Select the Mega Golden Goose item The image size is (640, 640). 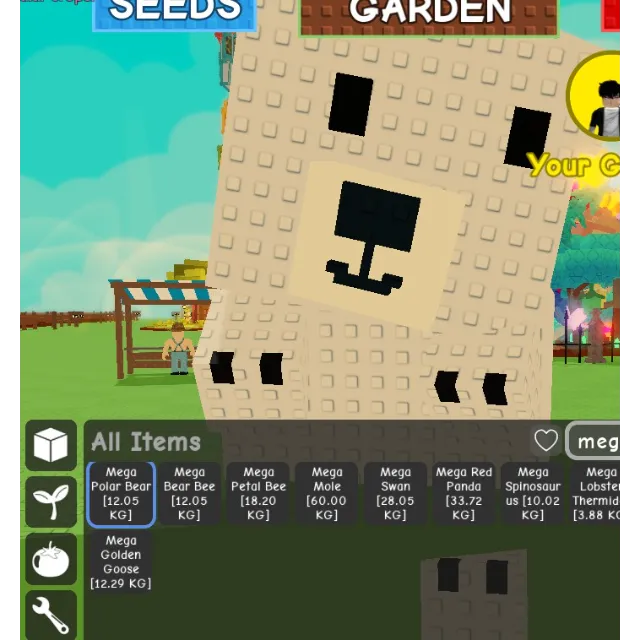coord(121,562)
